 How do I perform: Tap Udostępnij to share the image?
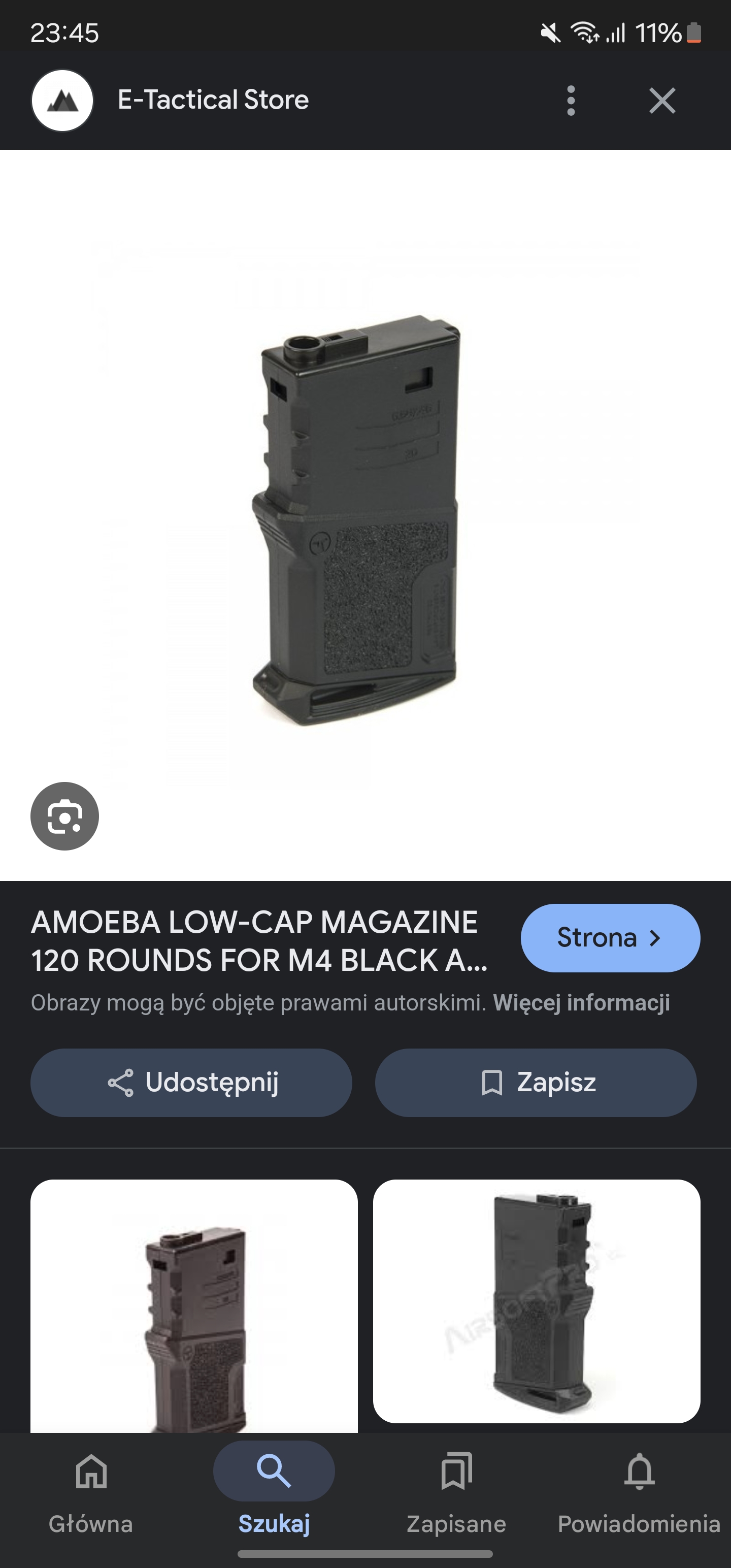coord(191,1082)
